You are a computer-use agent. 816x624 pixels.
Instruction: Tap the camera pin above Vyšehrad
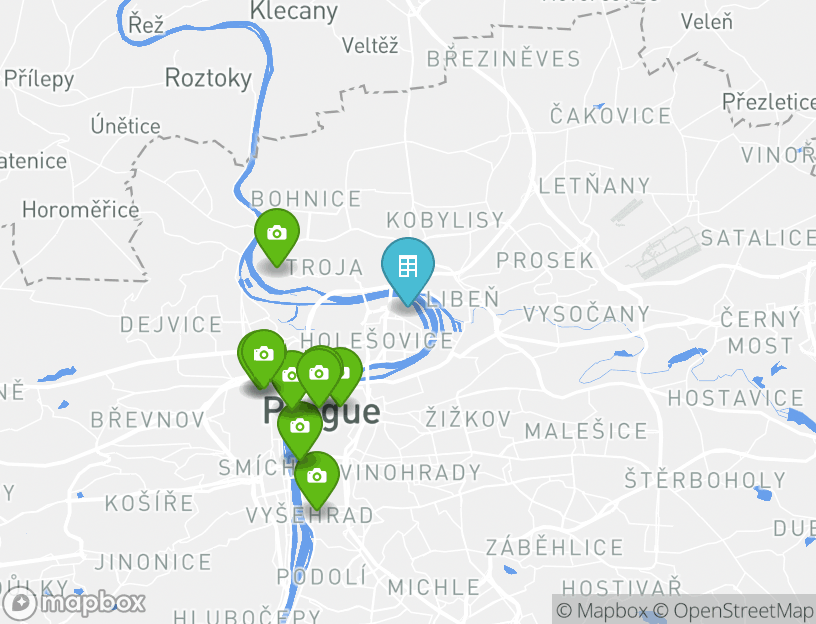[317, 476]
